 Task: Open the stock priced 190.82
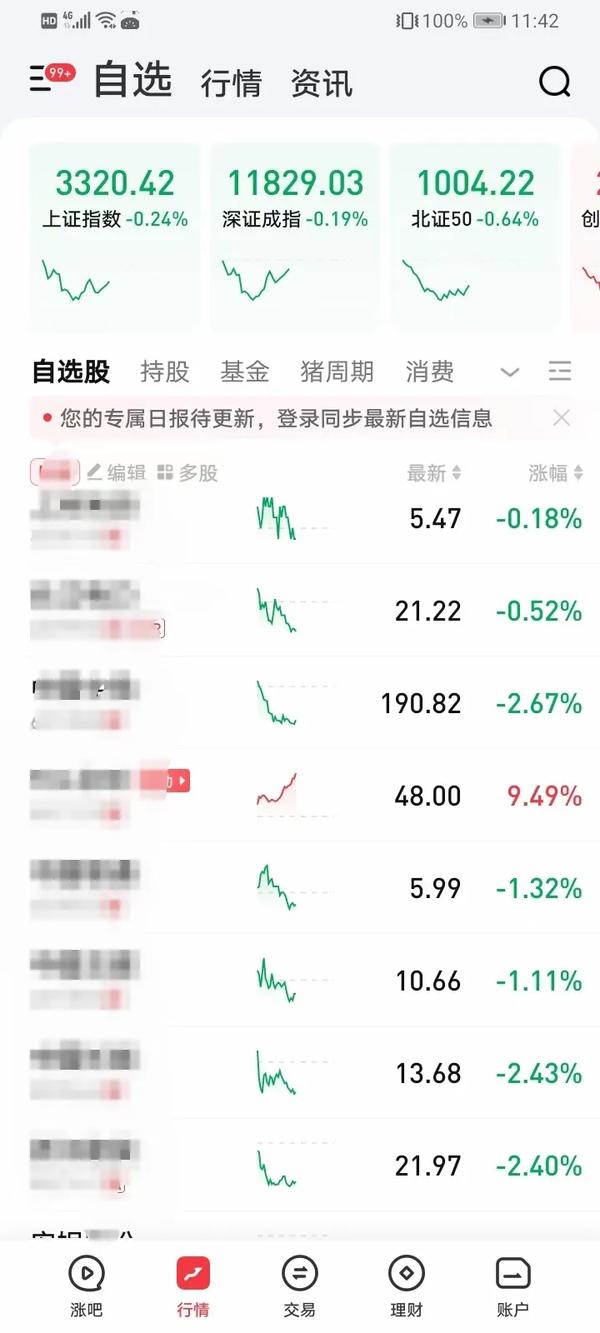(300, 703)
